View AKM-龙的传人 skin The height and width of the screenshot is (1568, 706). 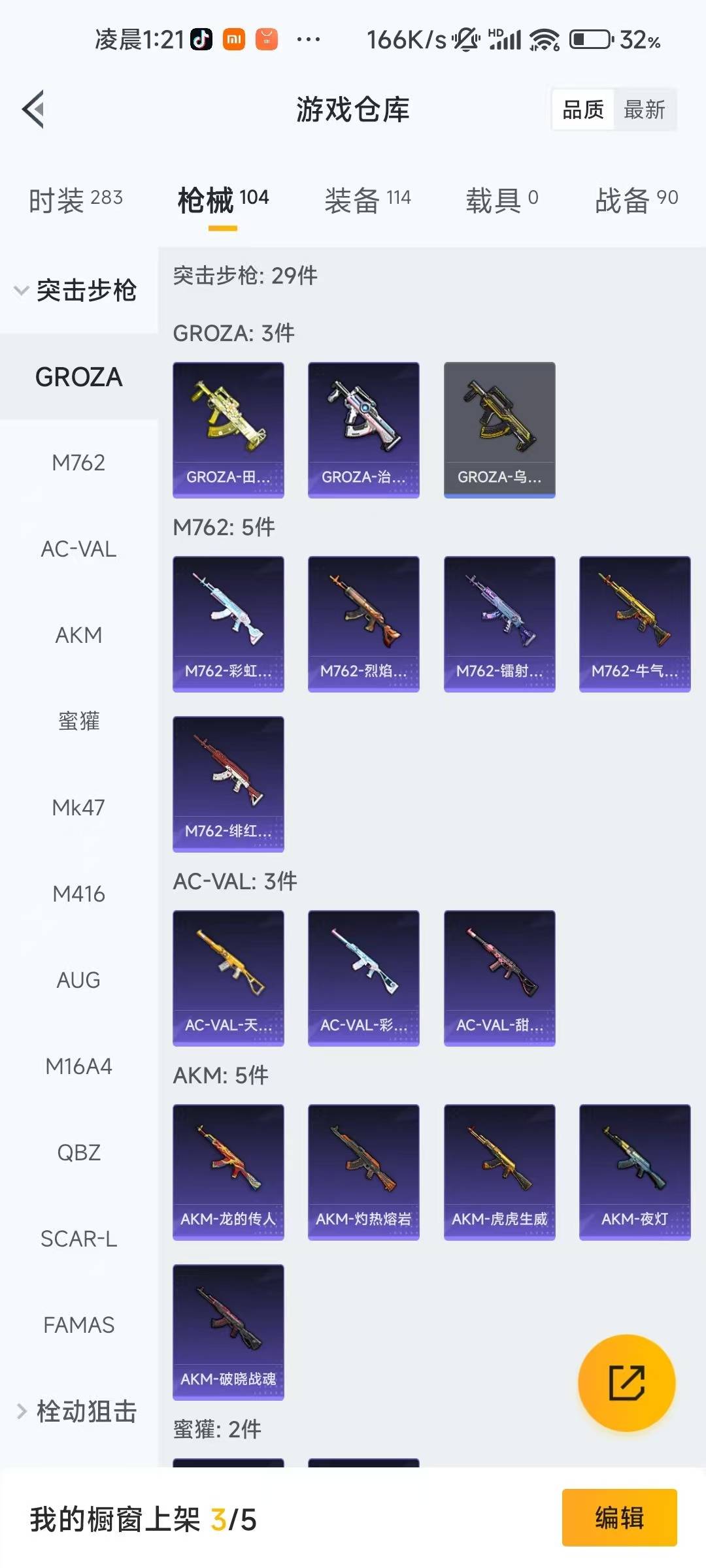point(228,1171)
